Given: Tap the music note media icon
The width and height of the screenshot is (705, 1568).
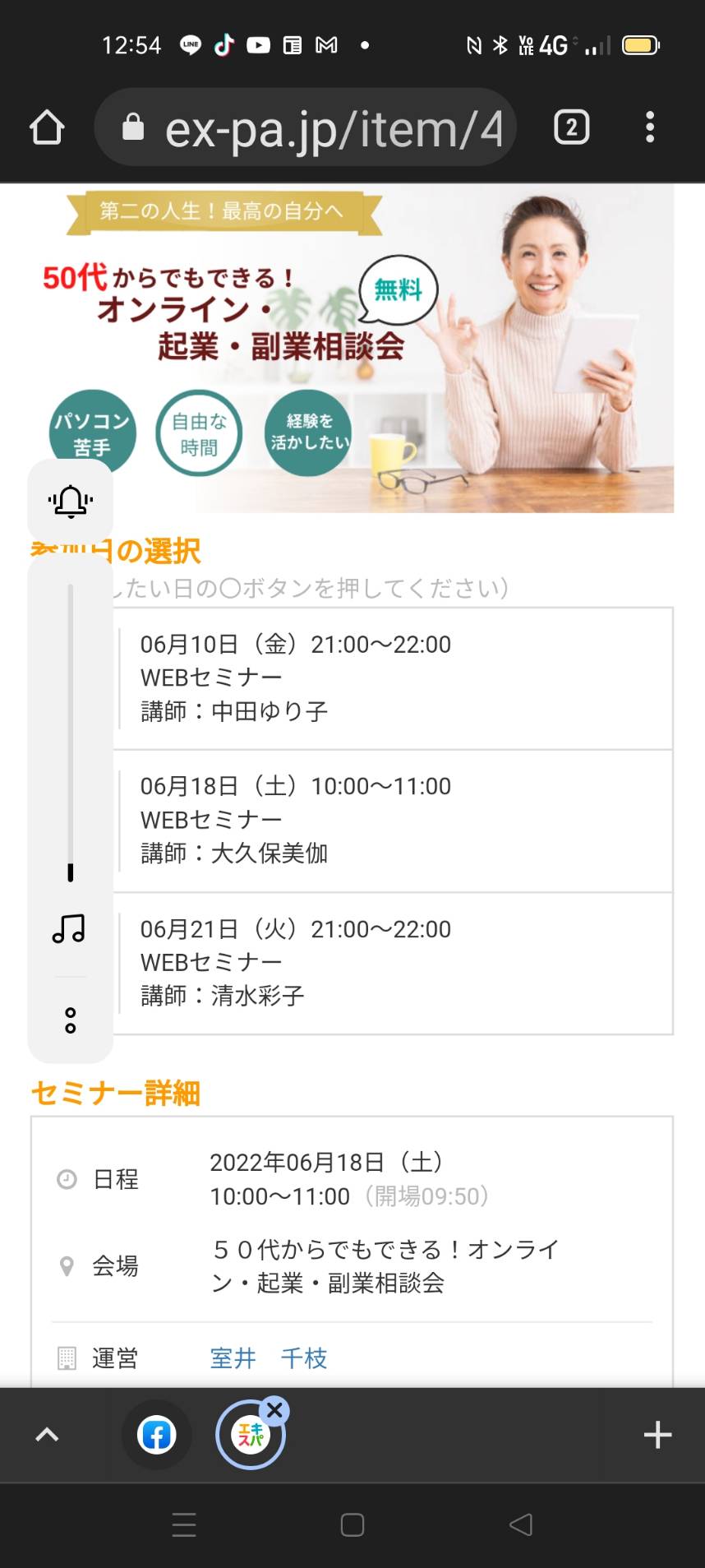Looking at the screenshot, I should tap(69, 928).
